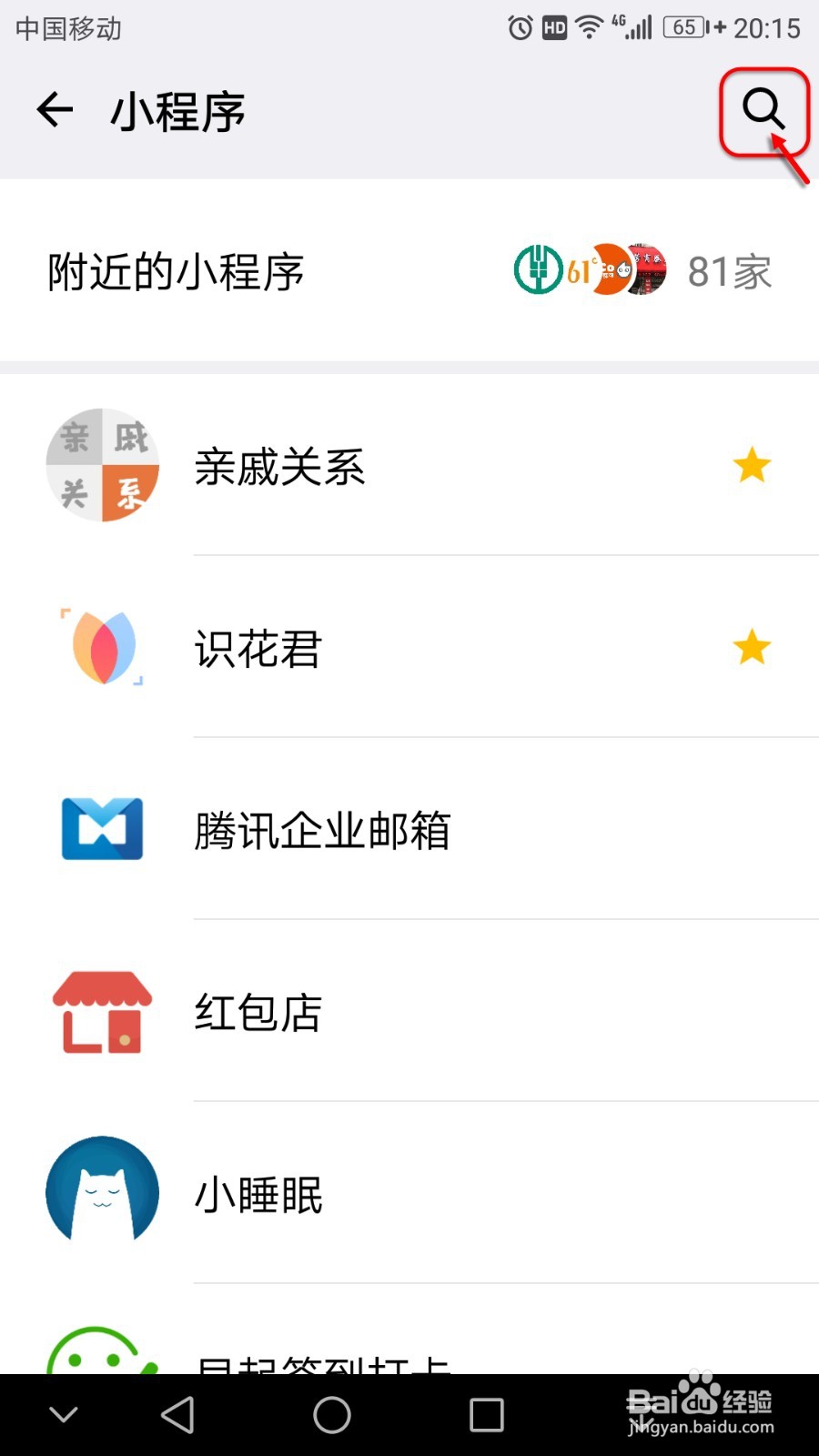819x1456 pixels.
Task: Return using the back arrow in 小程序 header
Action: [54, 109]
